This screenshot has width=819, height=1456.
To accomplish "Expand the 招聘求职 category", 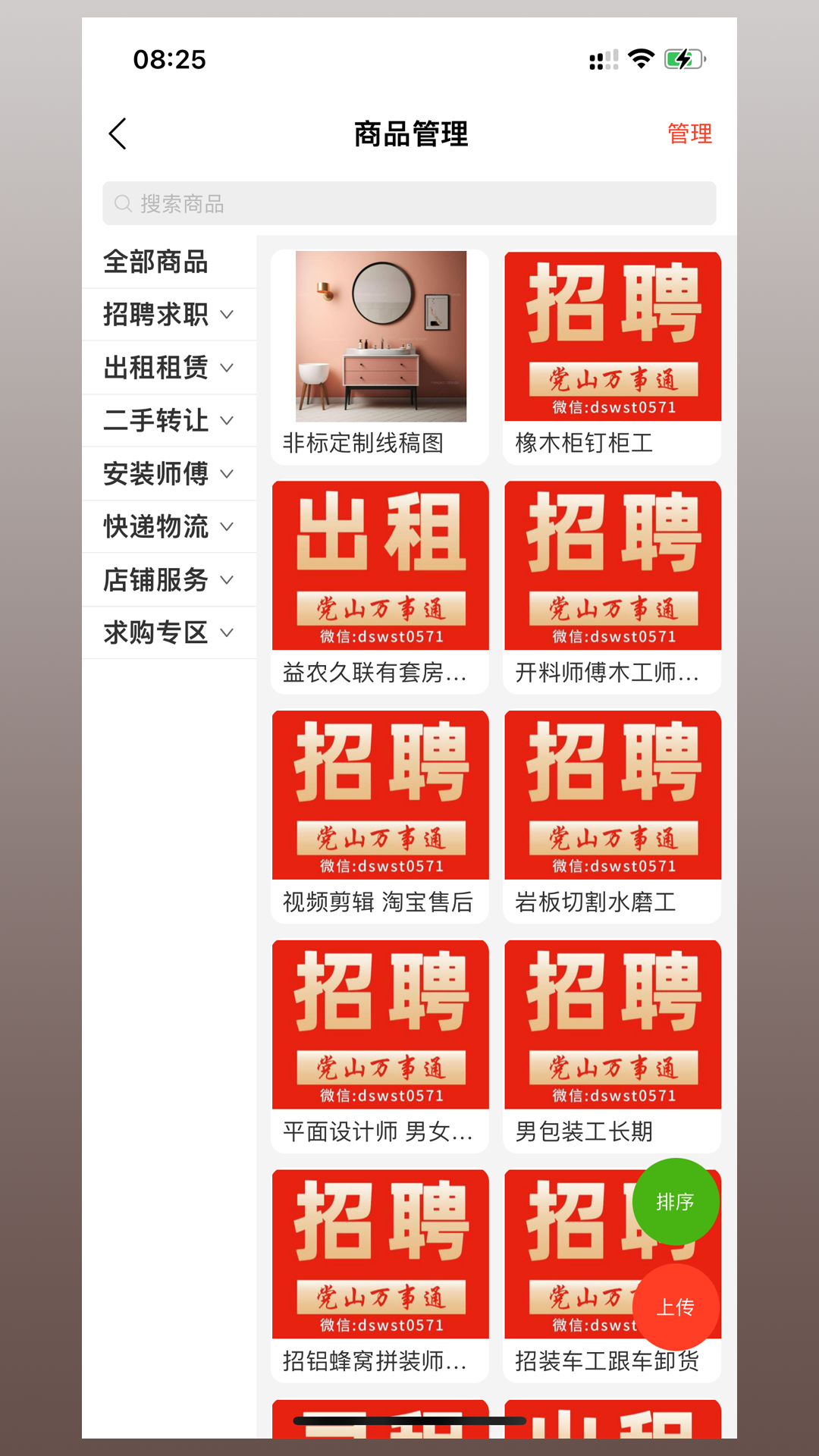I will 168,315.
